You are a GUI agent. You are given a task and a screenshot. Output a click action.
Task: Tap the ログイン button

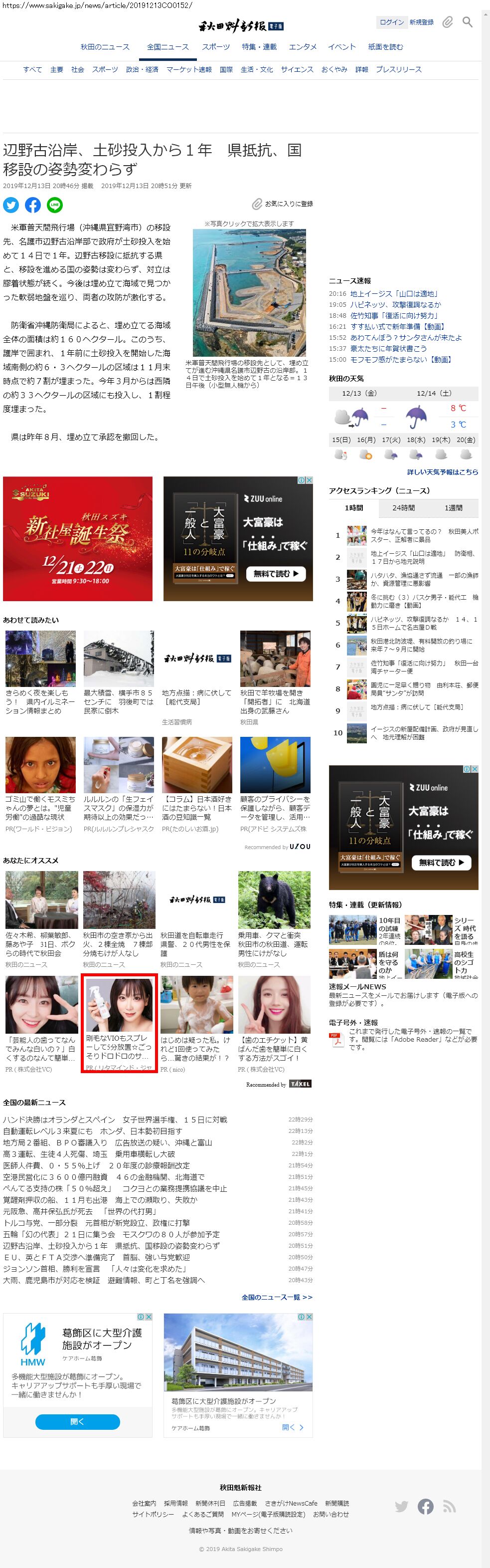coord(391,22)
